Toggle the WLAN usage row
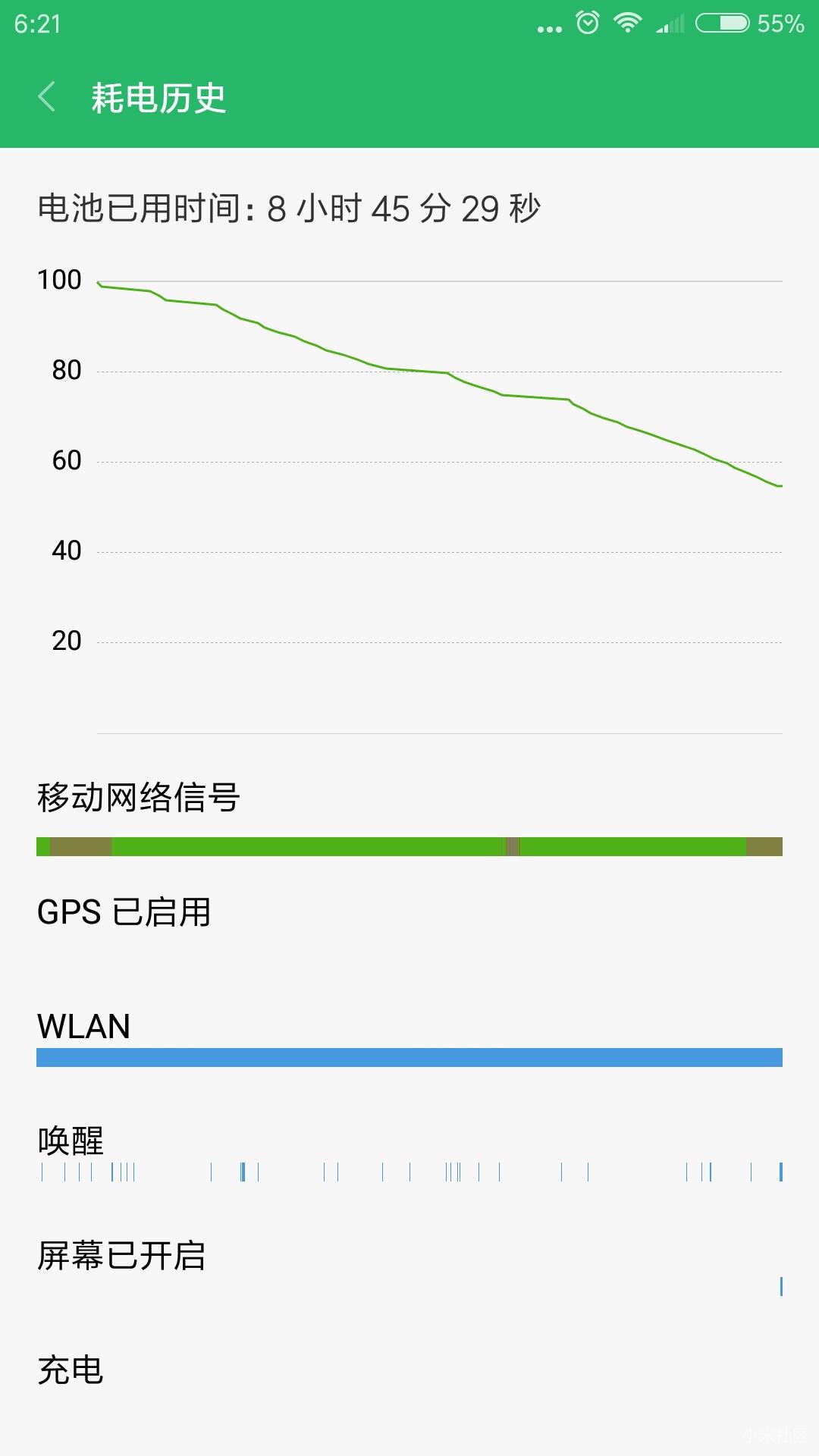819x1456 pixels. 83,1027
